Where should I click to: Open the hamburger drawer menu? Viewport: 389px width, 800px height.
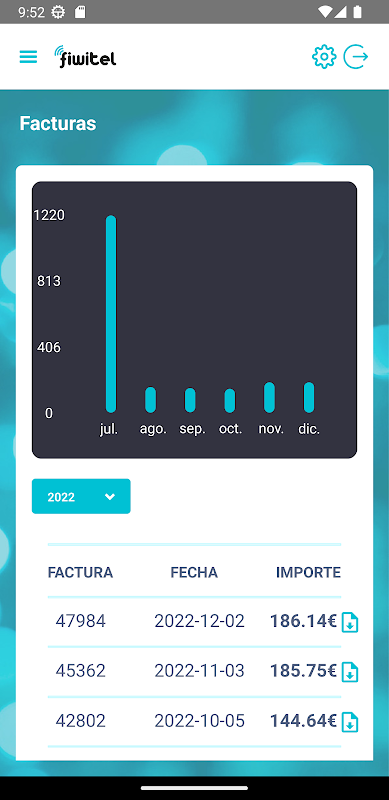click(28, 57)
